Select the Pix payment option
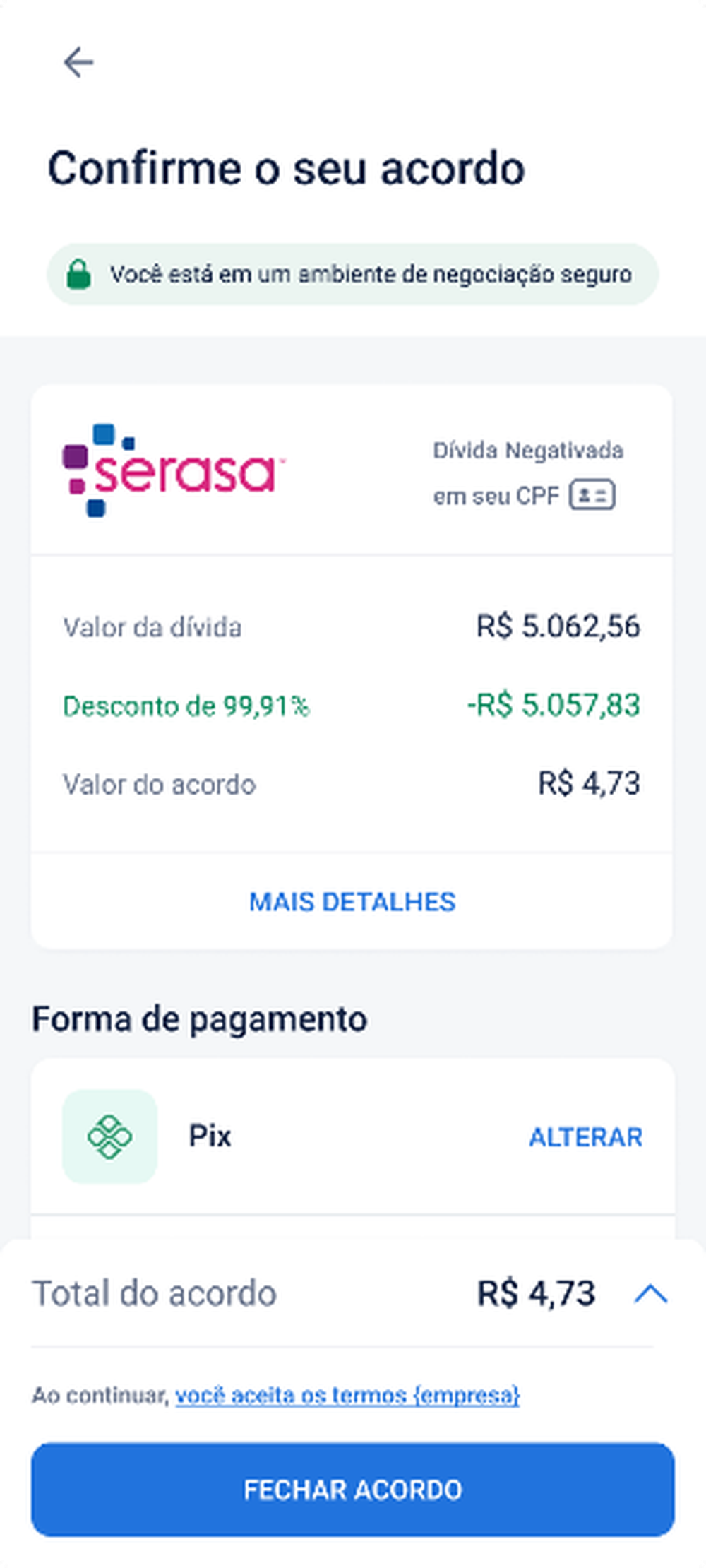Screen dimensions: 706x1568 (210, 1136)
